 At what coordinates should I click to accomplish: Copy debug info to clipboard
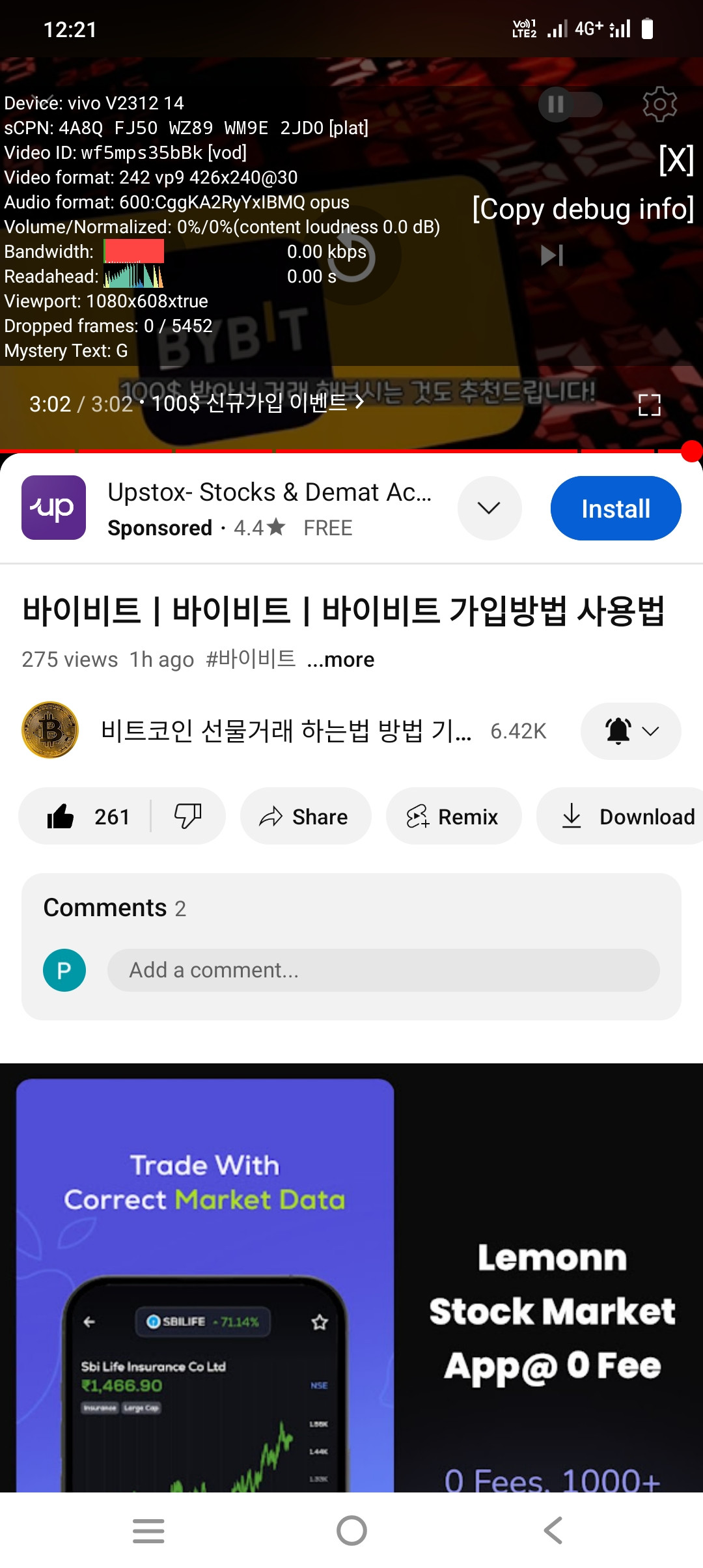tap(583, 210)
